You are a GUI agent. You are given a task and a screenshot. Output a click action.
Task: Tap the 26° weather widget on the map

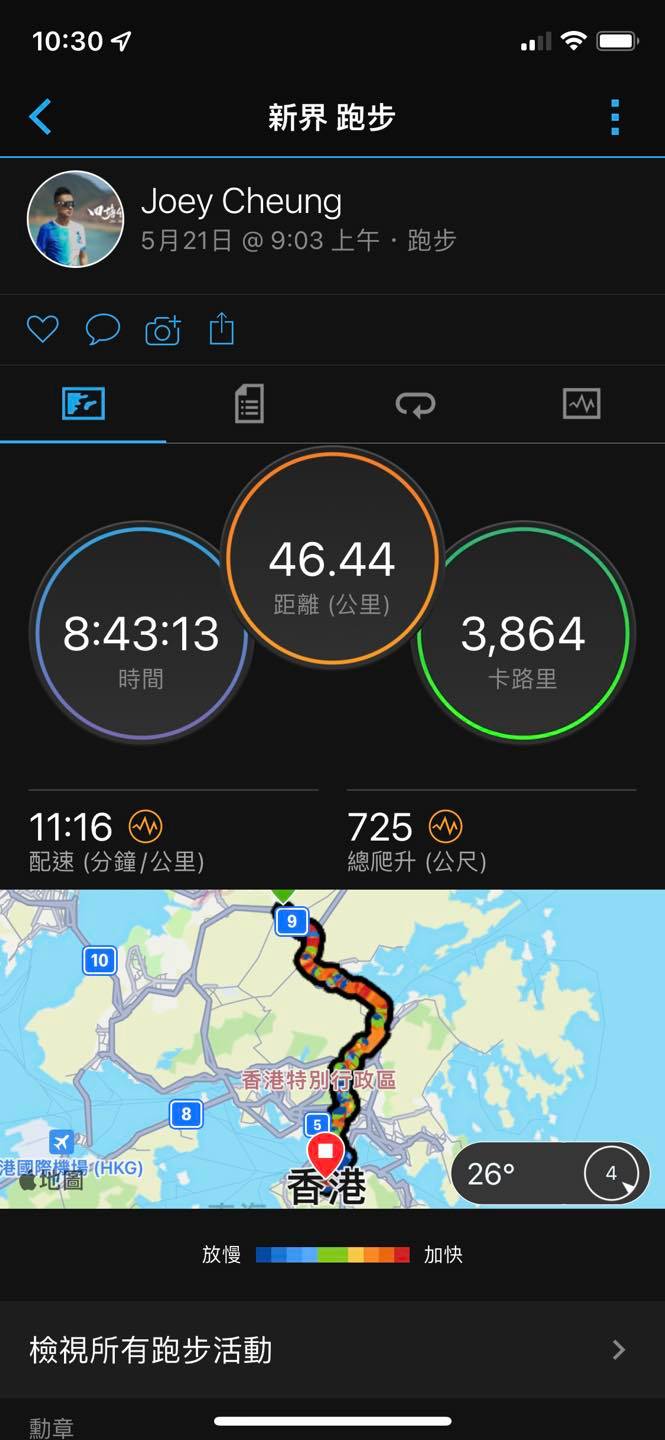click(x=549, y=1173)
